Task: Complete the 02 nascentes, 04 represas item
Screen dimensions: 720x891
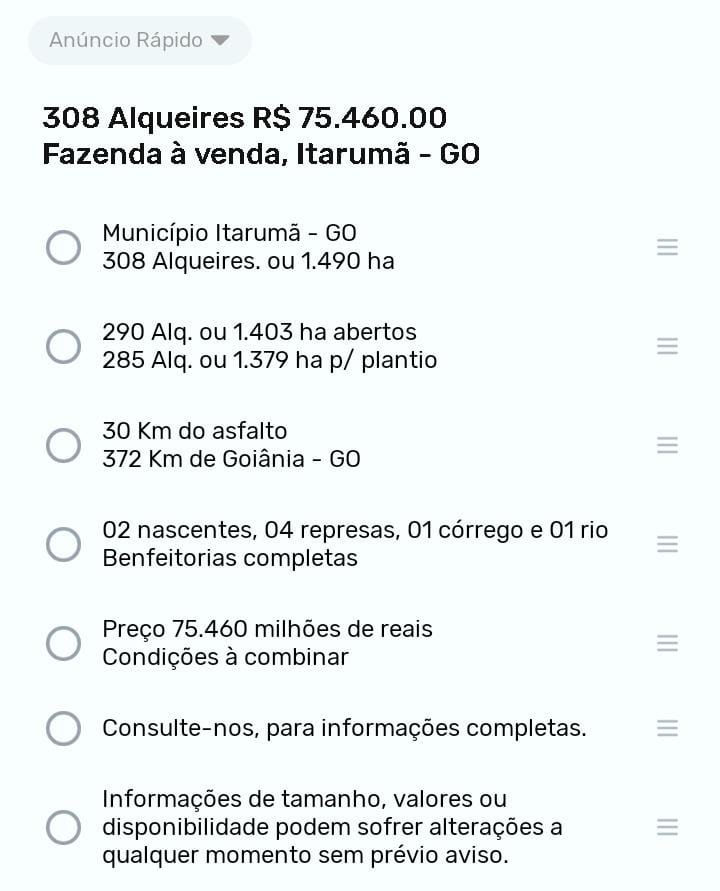Action: [63, 544]
